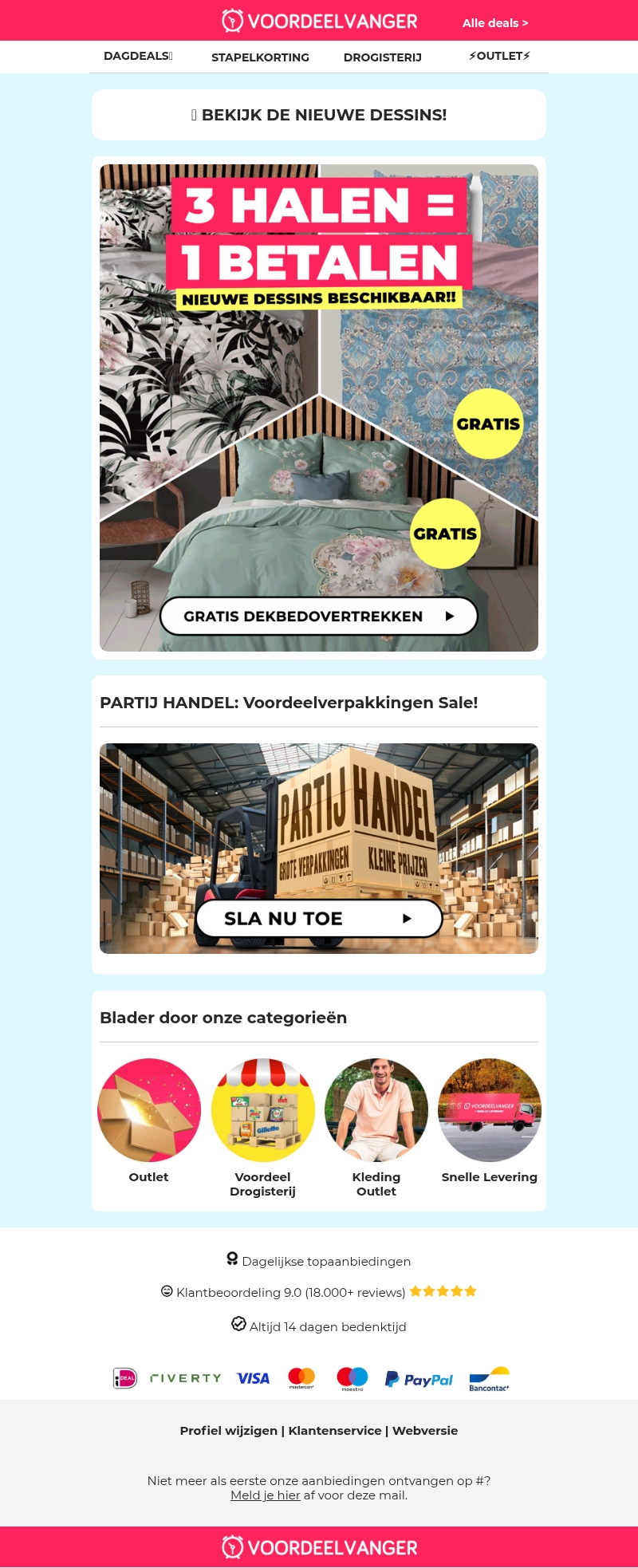Select the Kleding Outlet category
The width and height of the screenshot is (638, 1568).
coord(376,1110)
